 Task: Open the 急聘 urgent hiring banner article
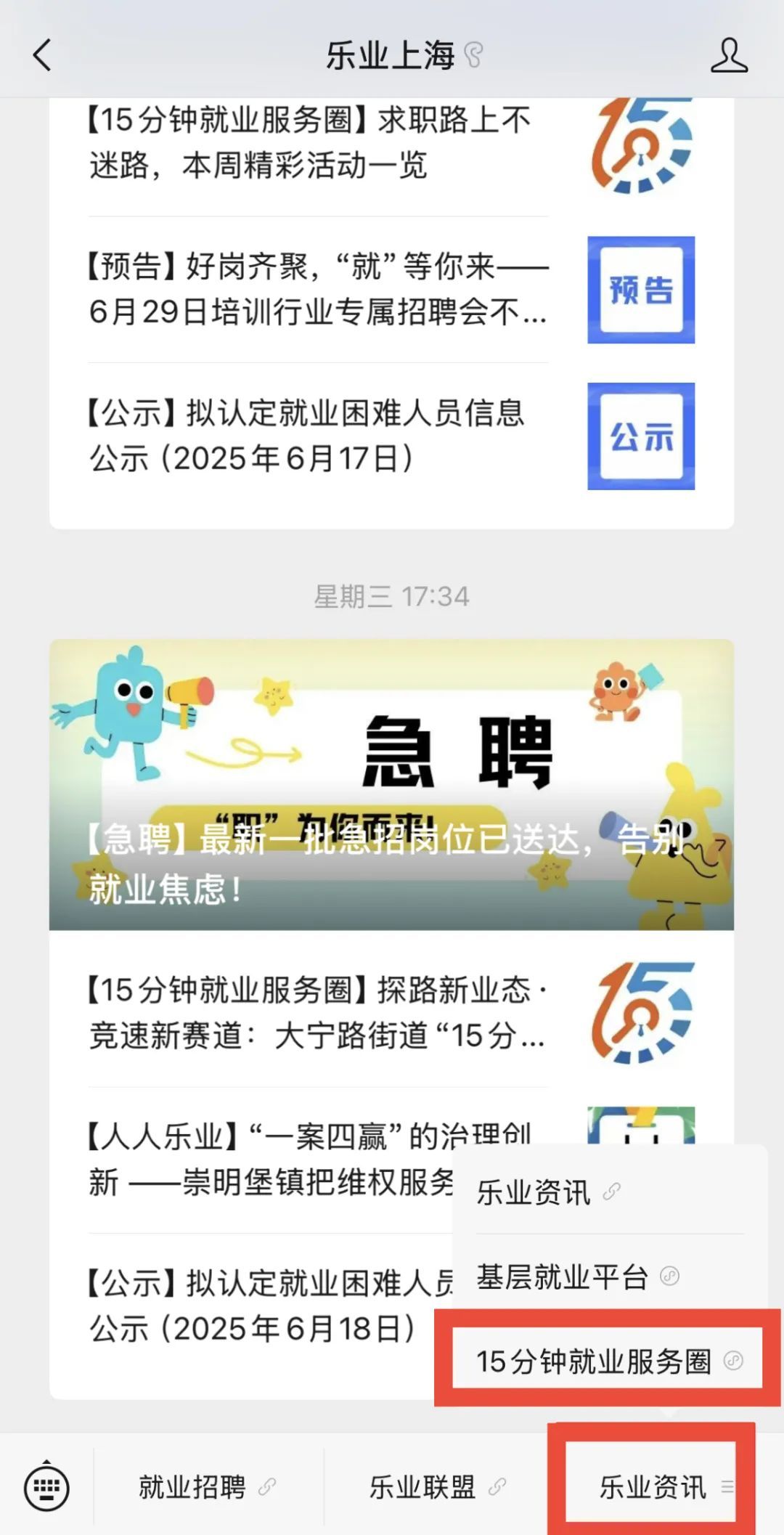[391, 784]
